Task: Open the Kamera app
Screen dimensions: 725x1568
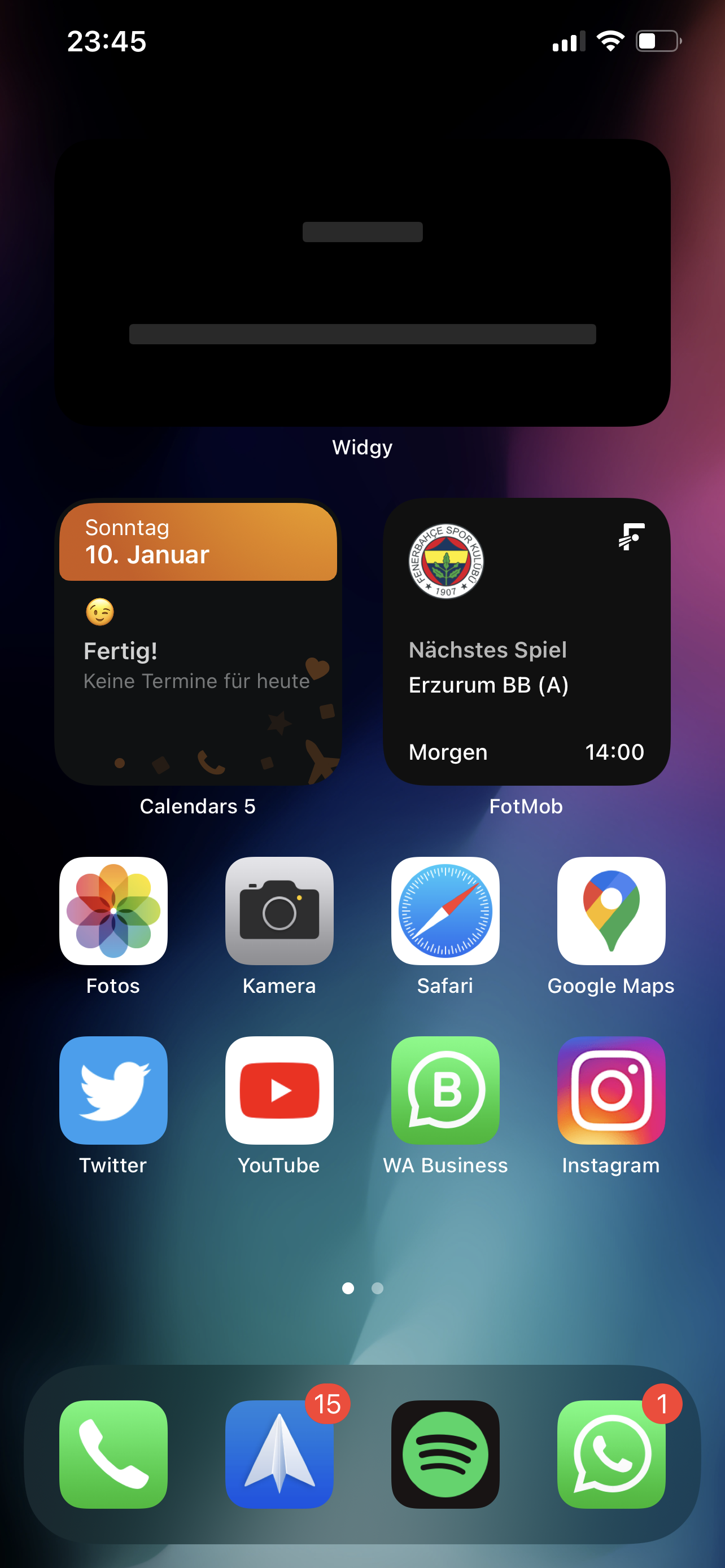Action: [279, 910]
